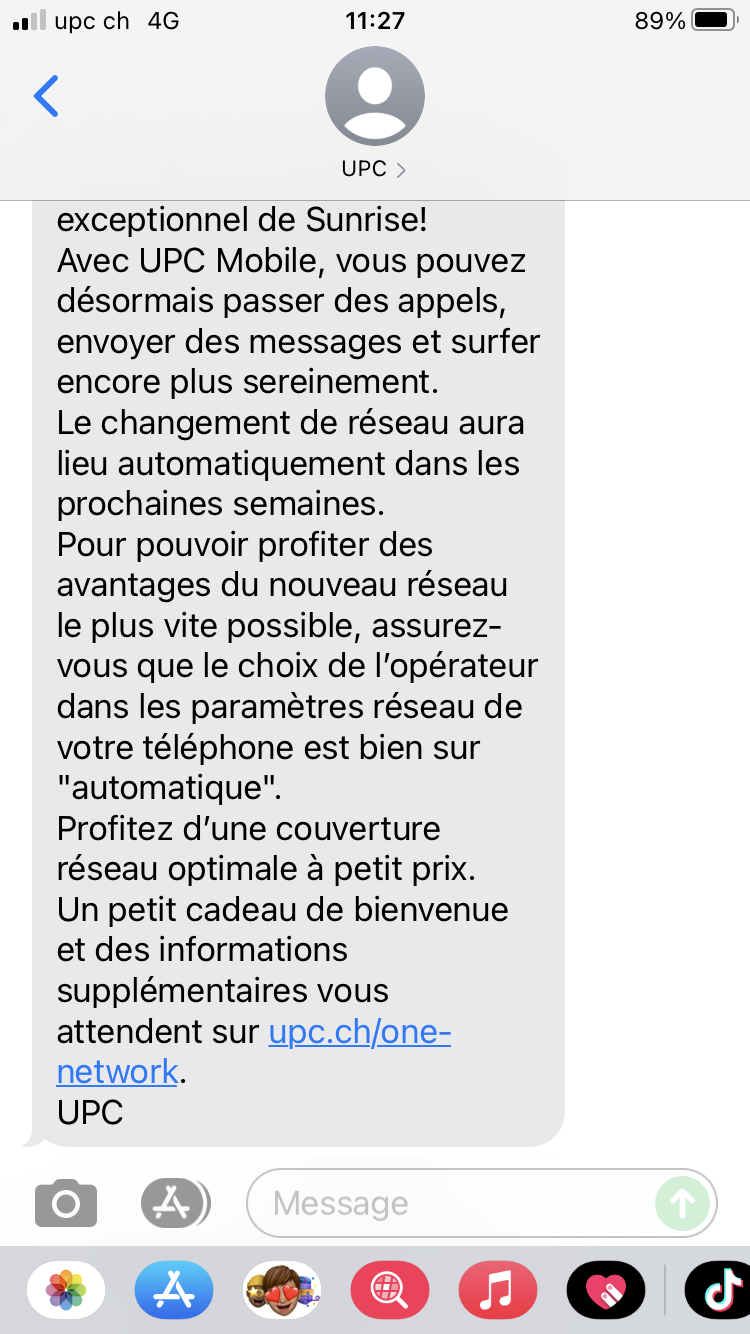Open the Photos iMessage app
Viewport: 750px width, 1334px height.
[x=66, y=1291]
